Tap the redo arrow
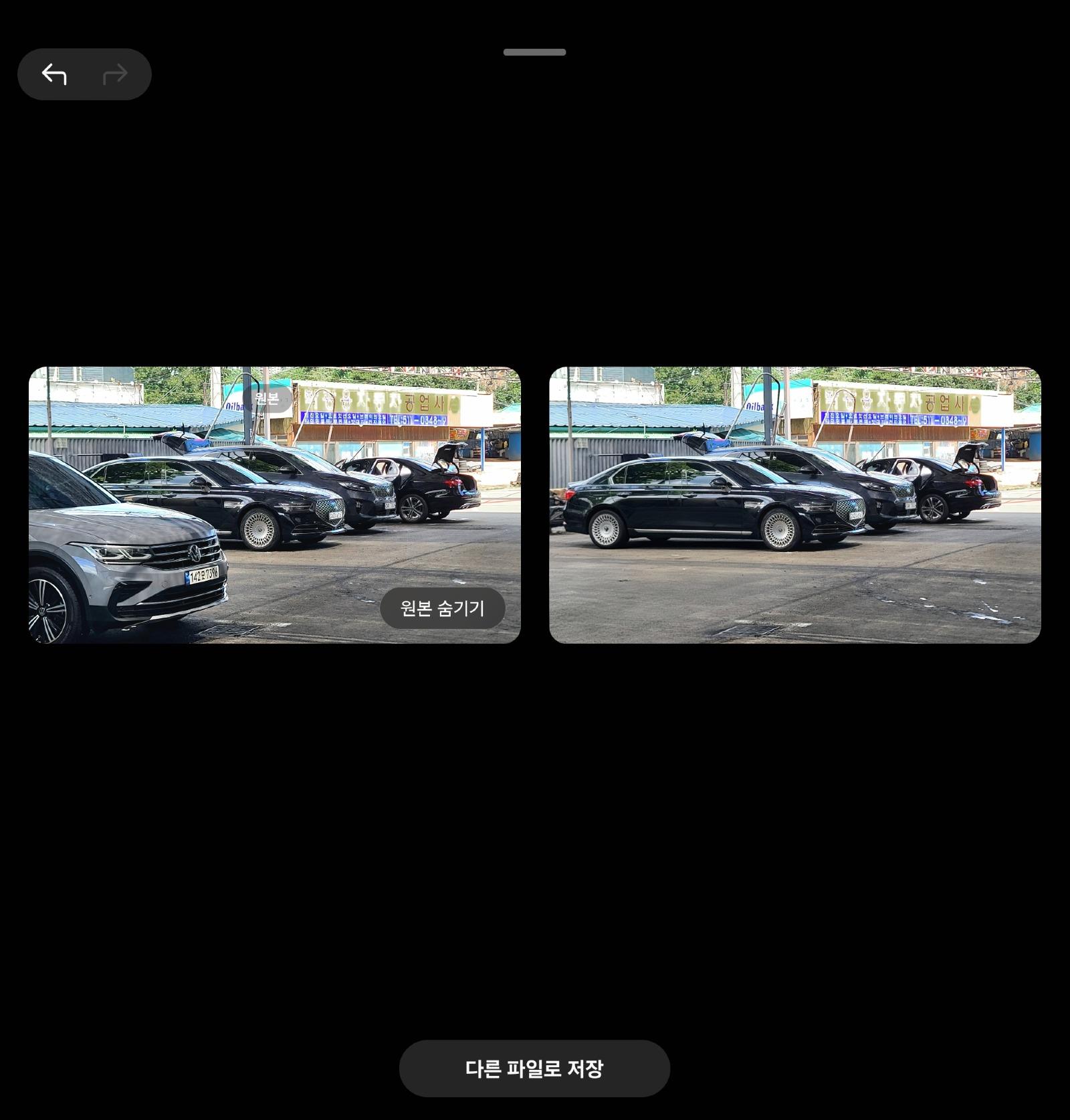The width and height of the screenshot is (1070, 1120). (x=115, y=74)
